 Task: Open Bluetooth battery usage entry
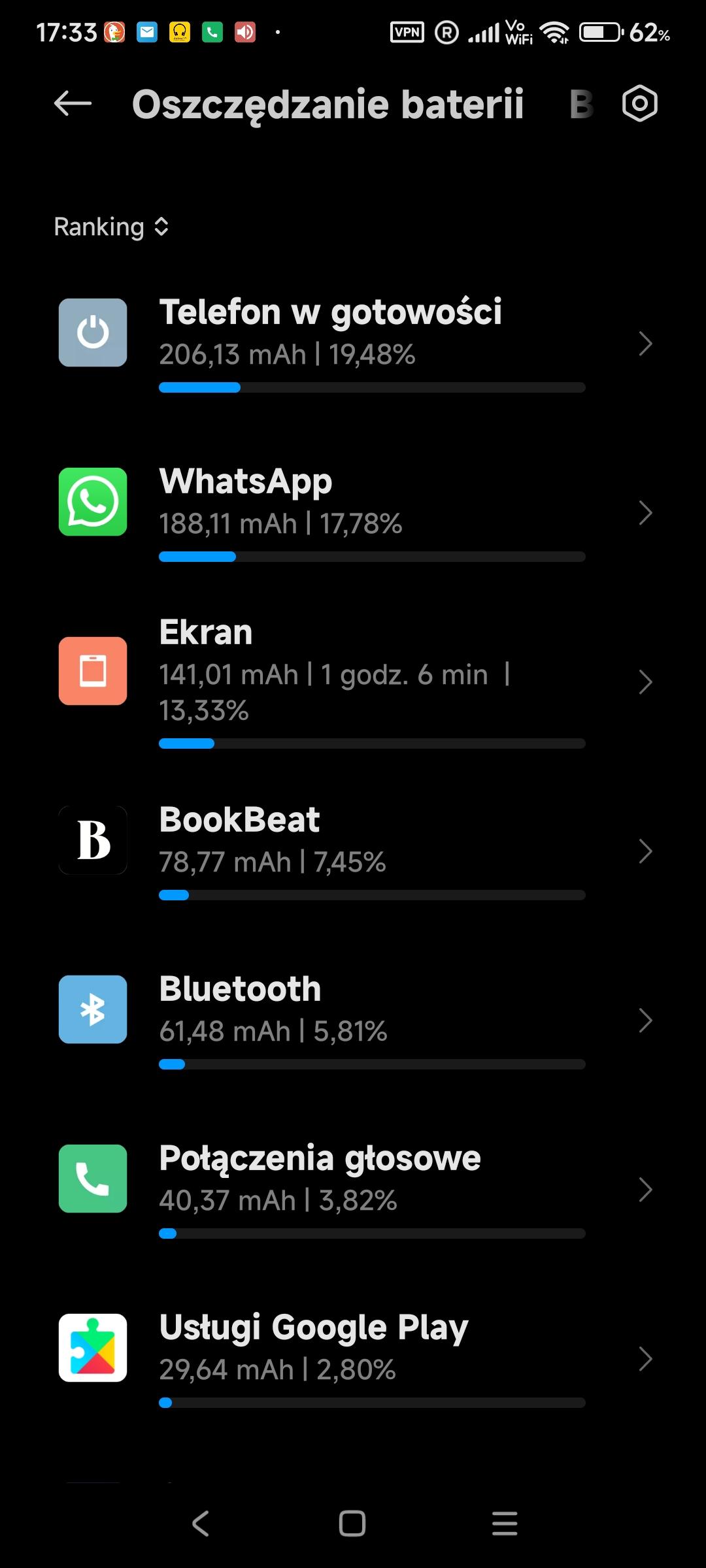[x=353, y=1020]
